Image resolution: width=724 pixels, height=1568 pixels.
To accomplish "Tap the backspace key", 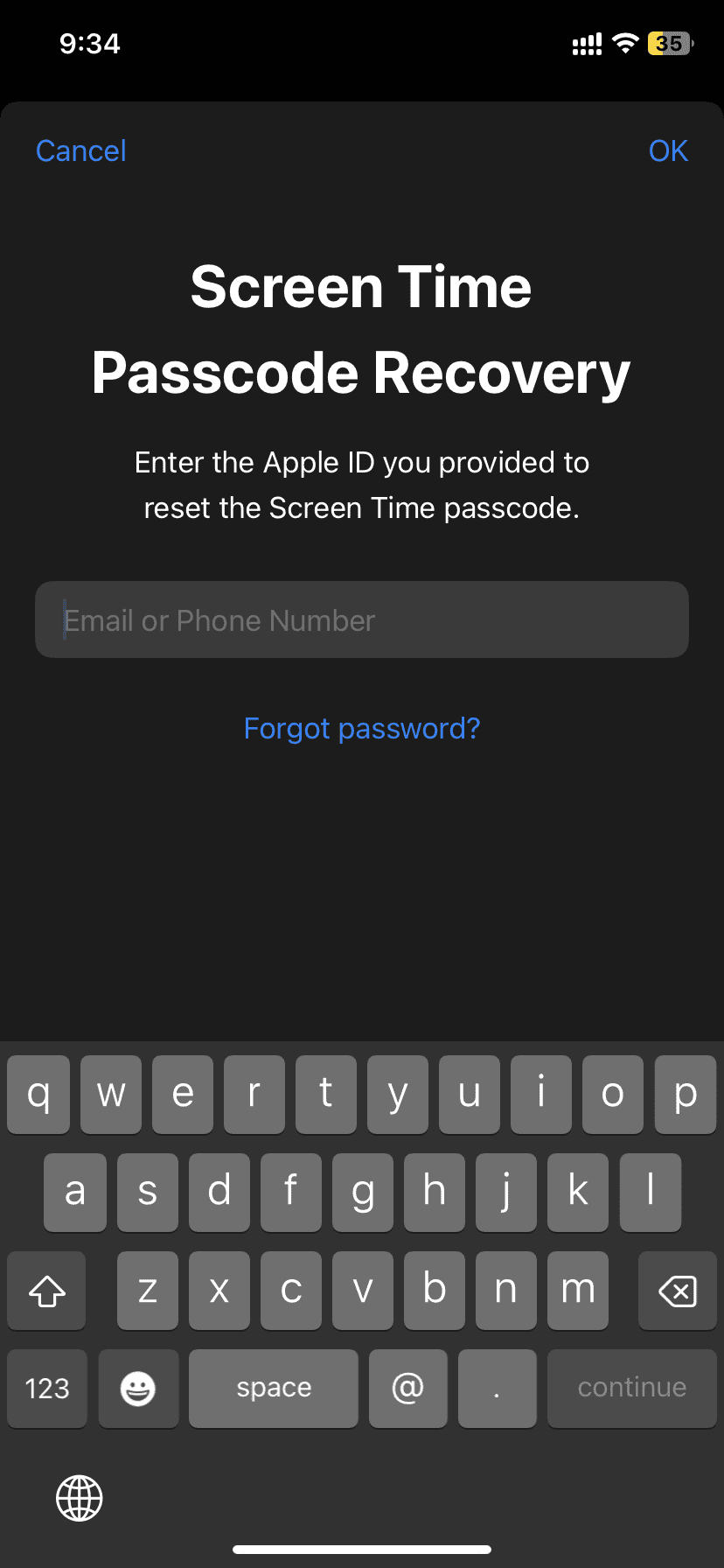I will 678,1291.
